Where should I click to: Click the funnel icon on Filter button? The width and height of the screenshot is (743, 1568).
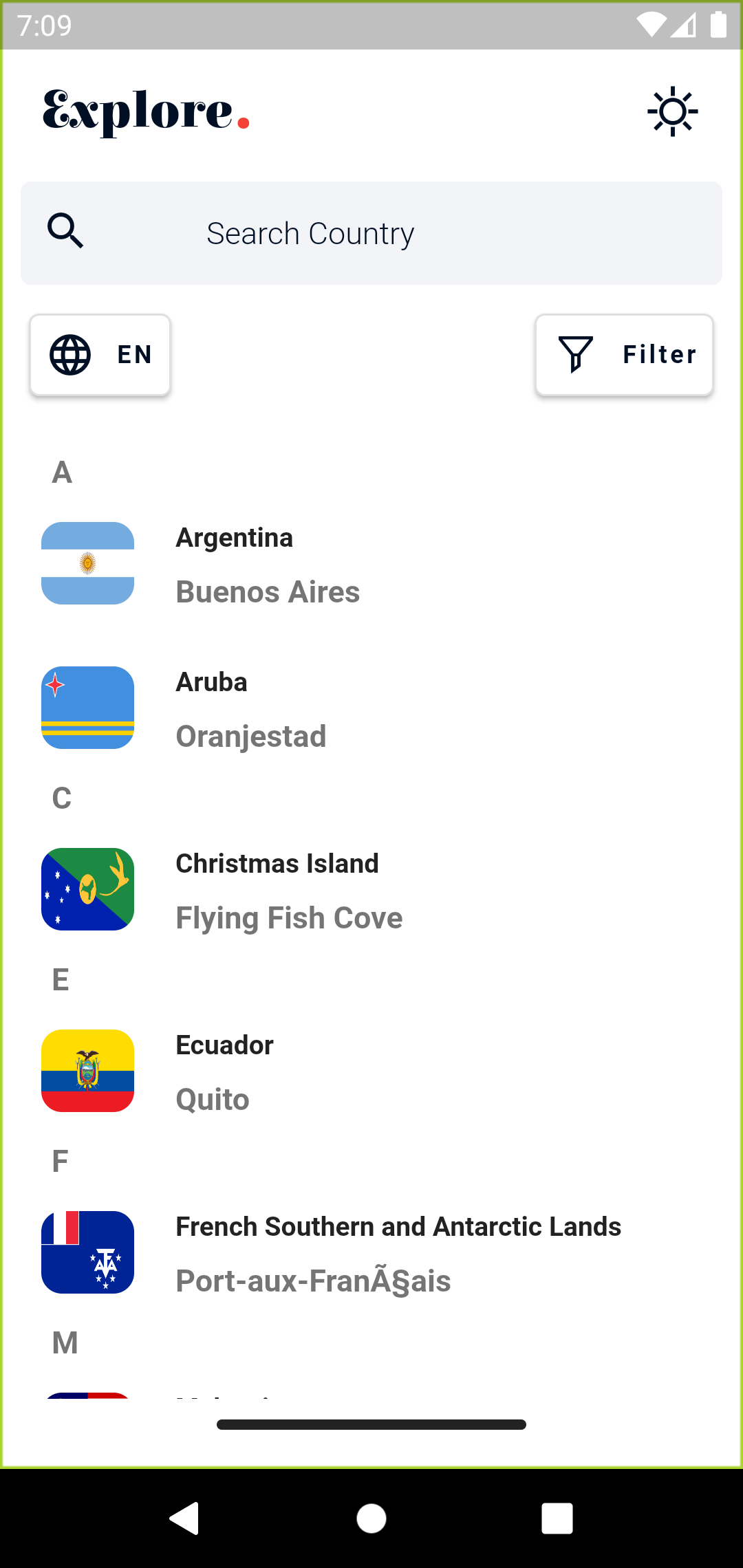coord(575,354)
